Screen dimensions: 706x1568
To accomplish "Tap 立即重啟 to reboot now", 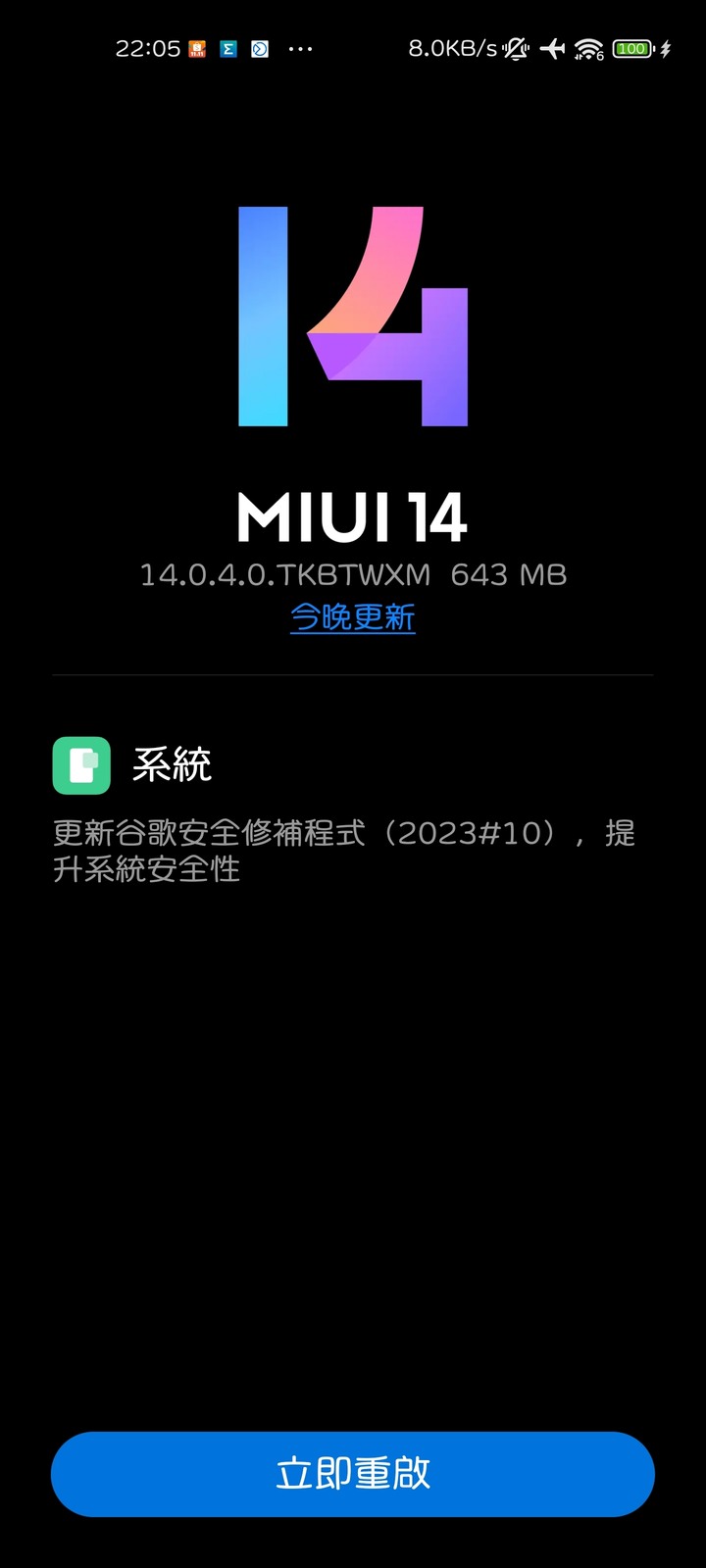I will pyautogui.click(x=352, y=1473).
